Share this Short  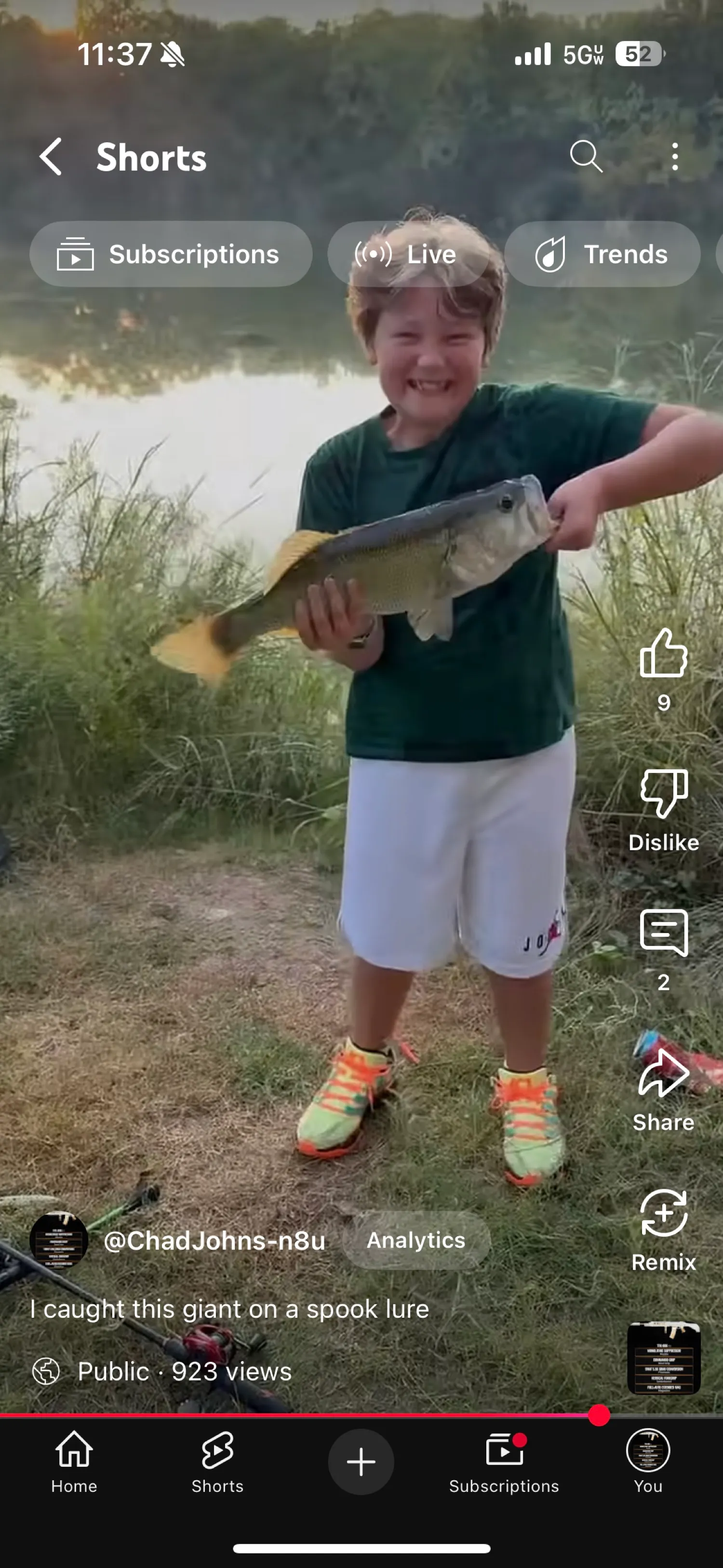pos(663,1074)
